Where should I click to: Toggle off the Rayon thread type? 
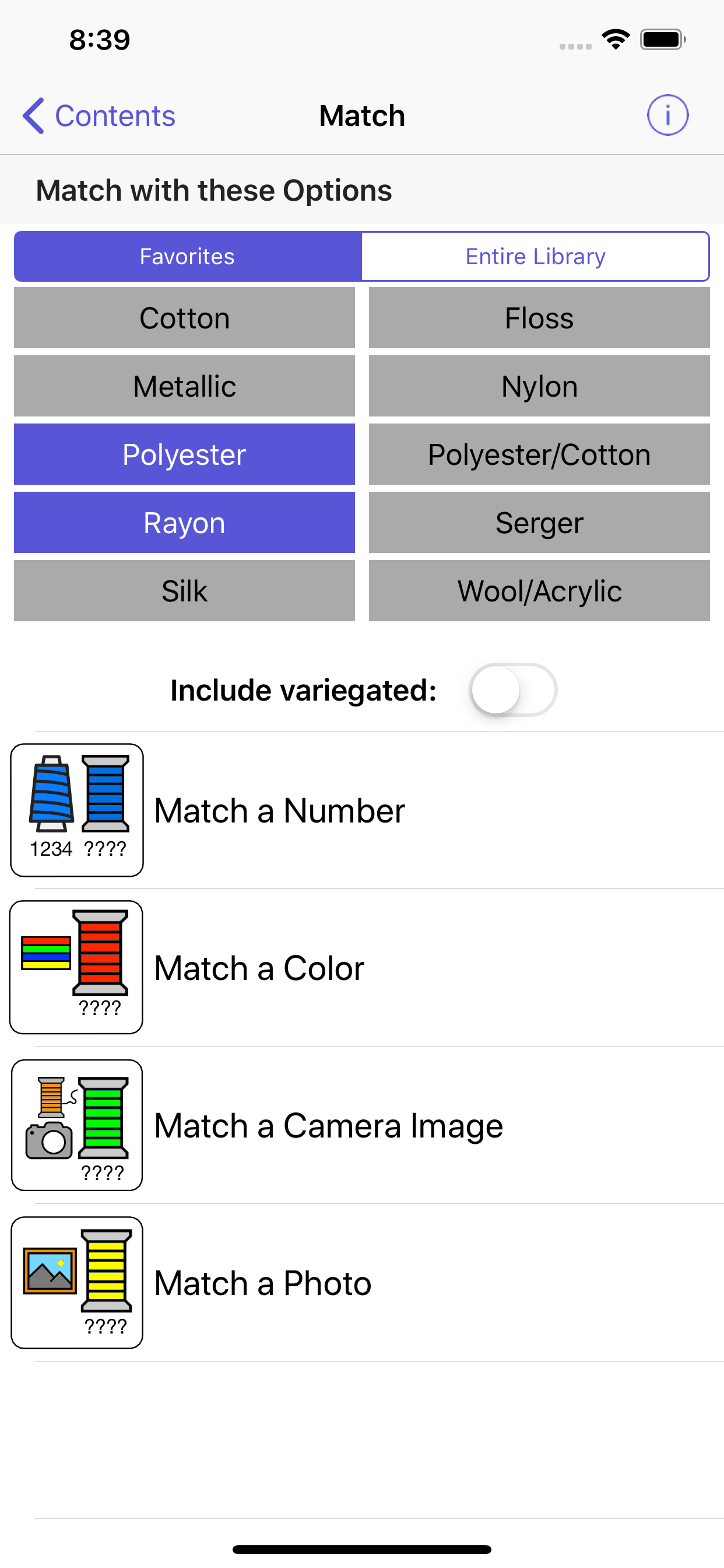pyautogui.click(x=184, y=522)
